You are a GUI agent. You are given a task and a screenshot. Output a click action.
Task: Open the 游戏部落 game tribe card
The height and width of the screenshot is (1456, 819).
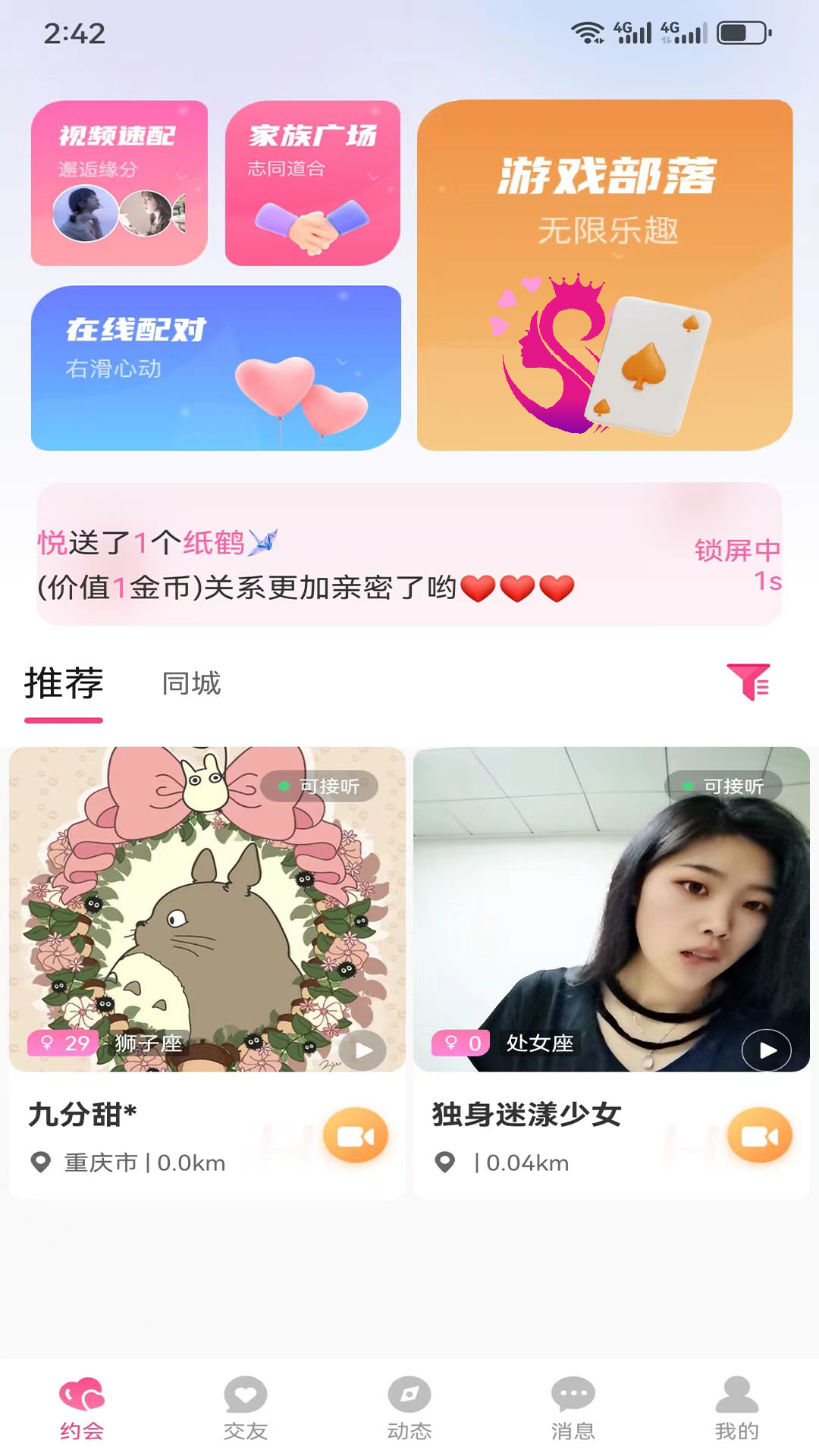click(x=604, y=275)
